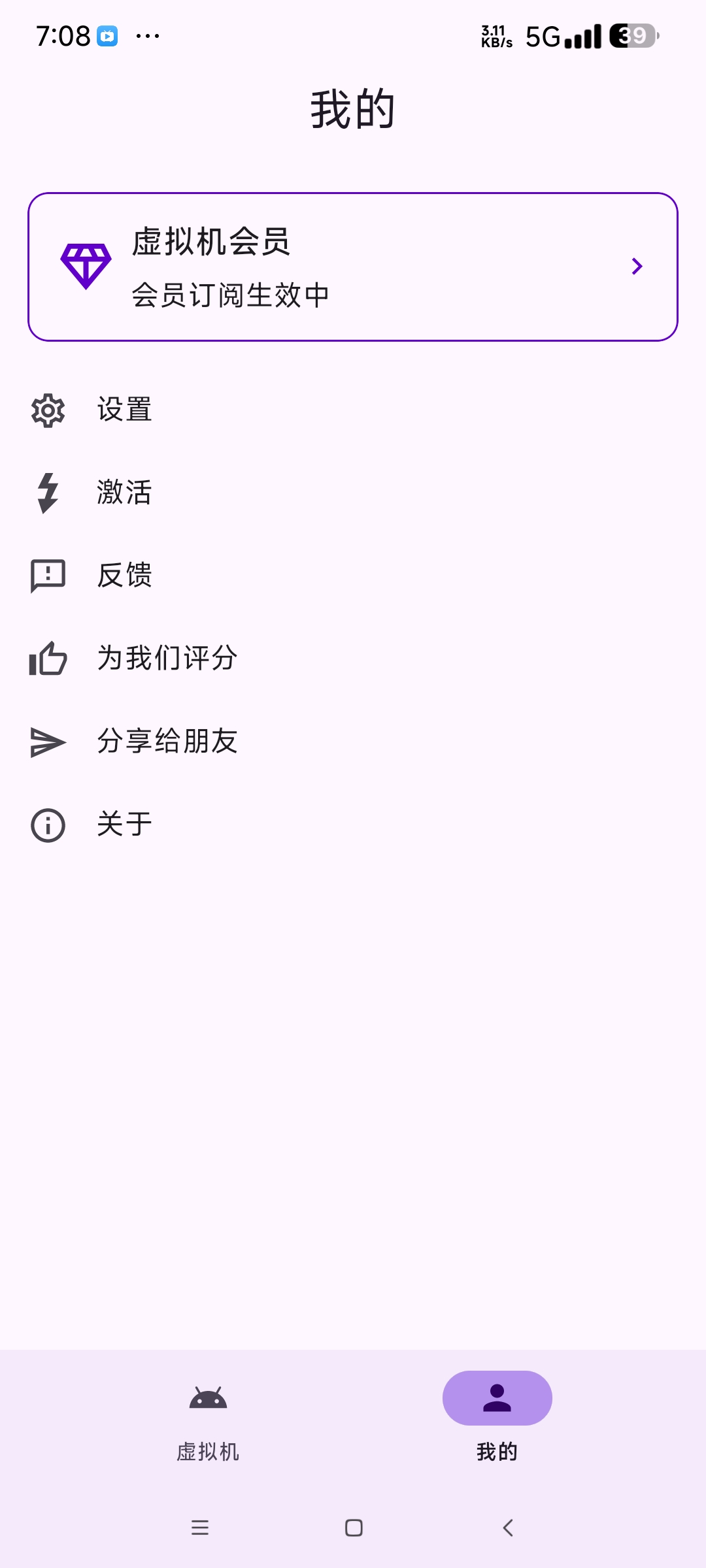Screen dimensions: 706x1568
Task: Tap the feedback speech bubble icon
Action: (x=46, y=576)
